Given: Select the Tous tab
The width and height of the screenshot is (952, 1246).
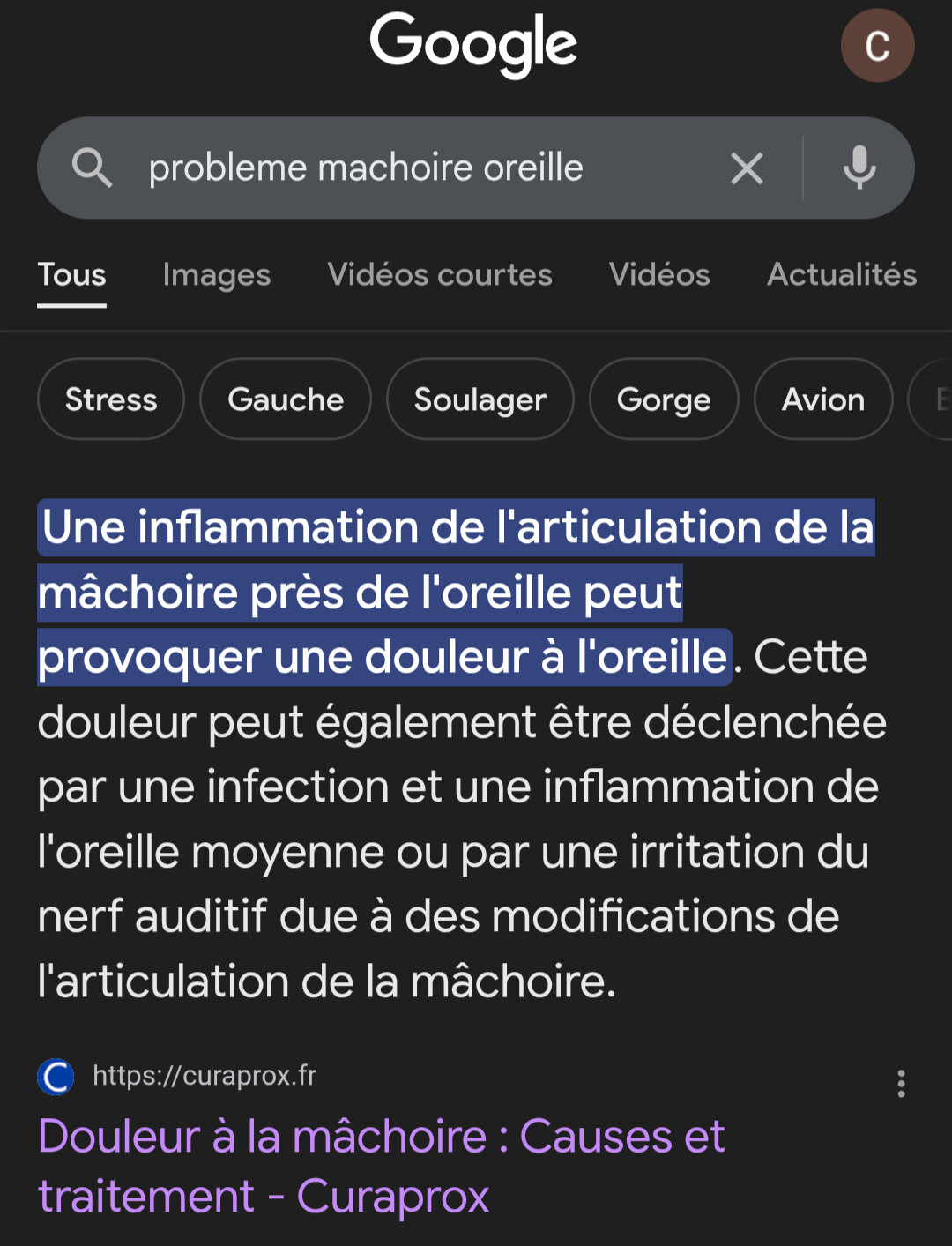Looking at the screenshot, I should tap(71, 275).
